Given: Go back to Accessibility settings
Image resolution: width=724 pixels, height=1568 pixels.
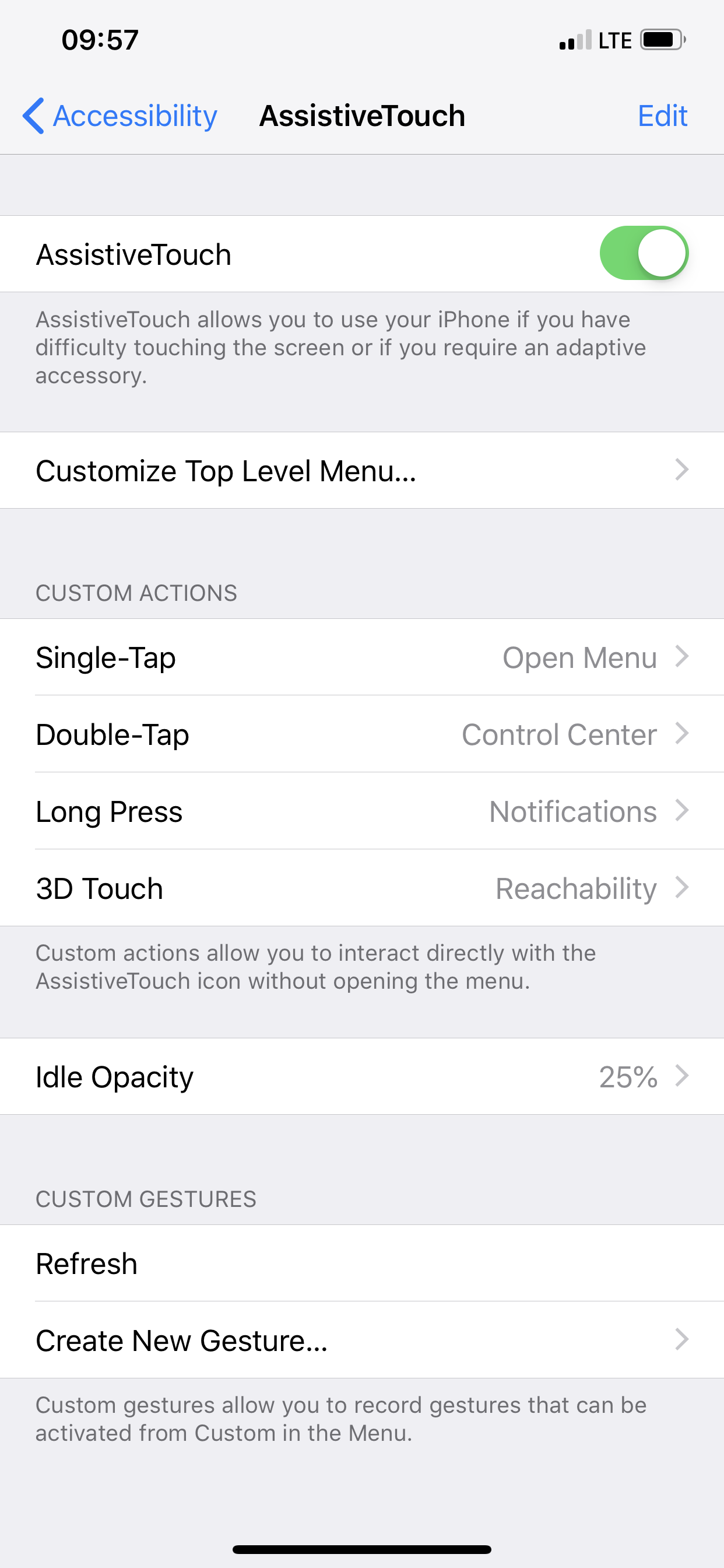Looking at the screenshot, I should point(120,116).
